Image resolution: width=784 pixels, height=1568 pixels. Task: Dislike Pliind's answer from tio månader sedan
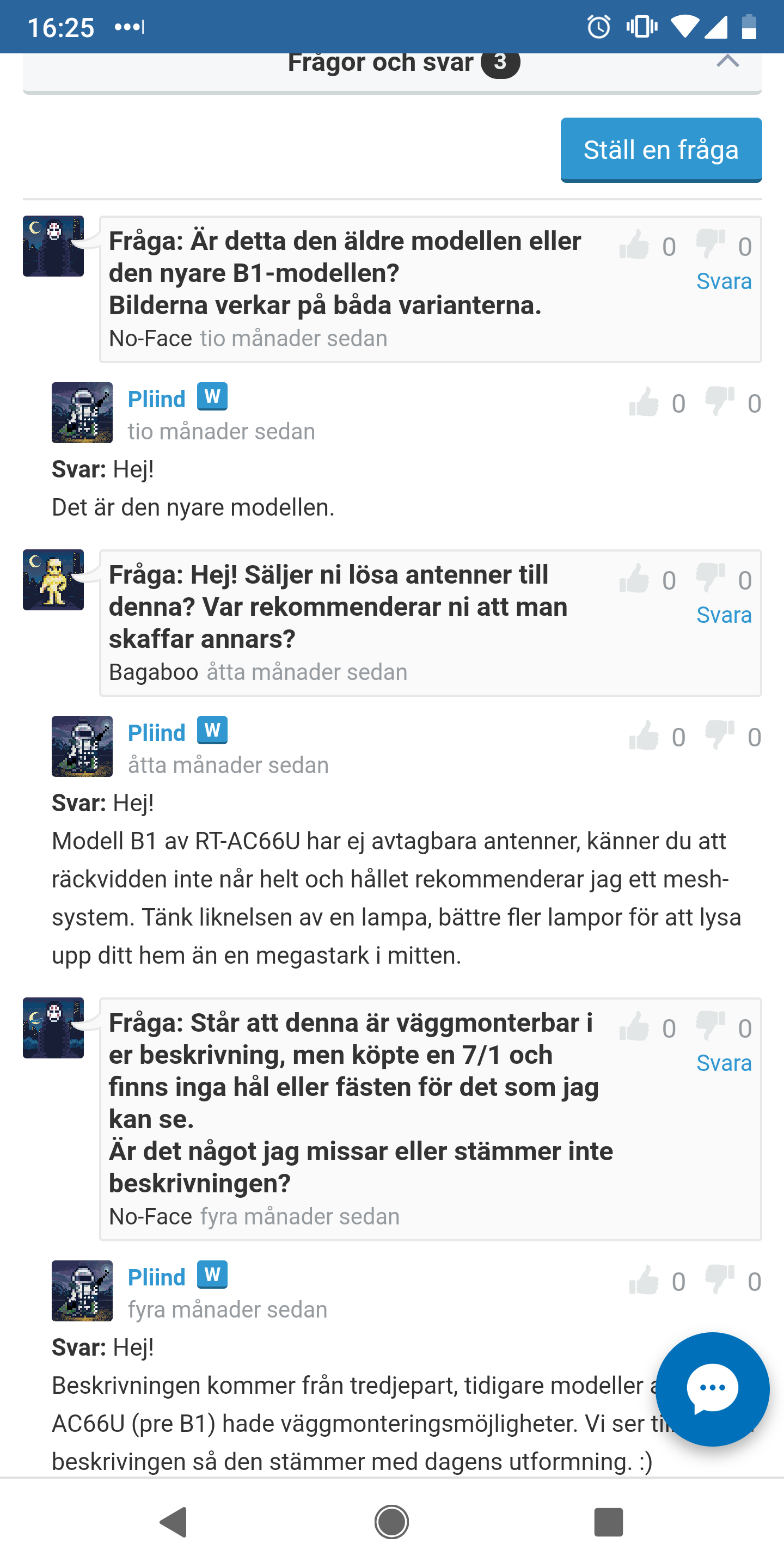(x=719, y=402)
